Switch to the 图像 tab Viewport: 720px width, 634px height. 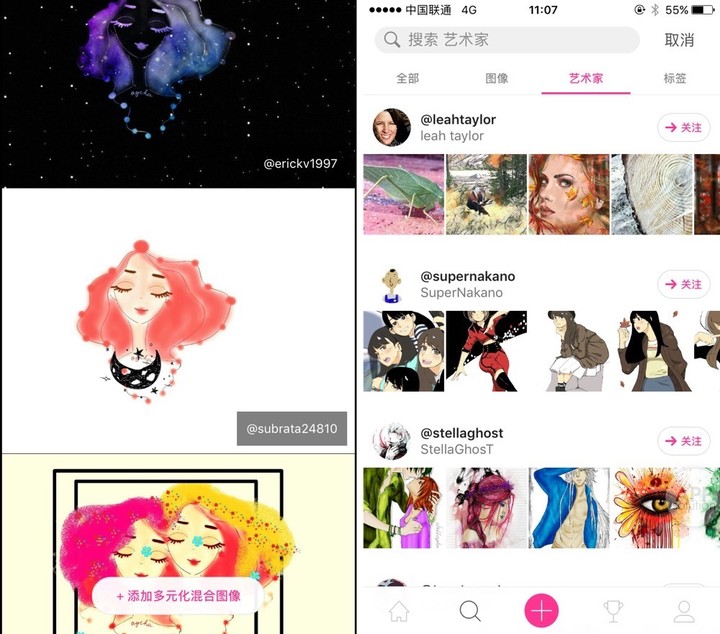point(496,78)
